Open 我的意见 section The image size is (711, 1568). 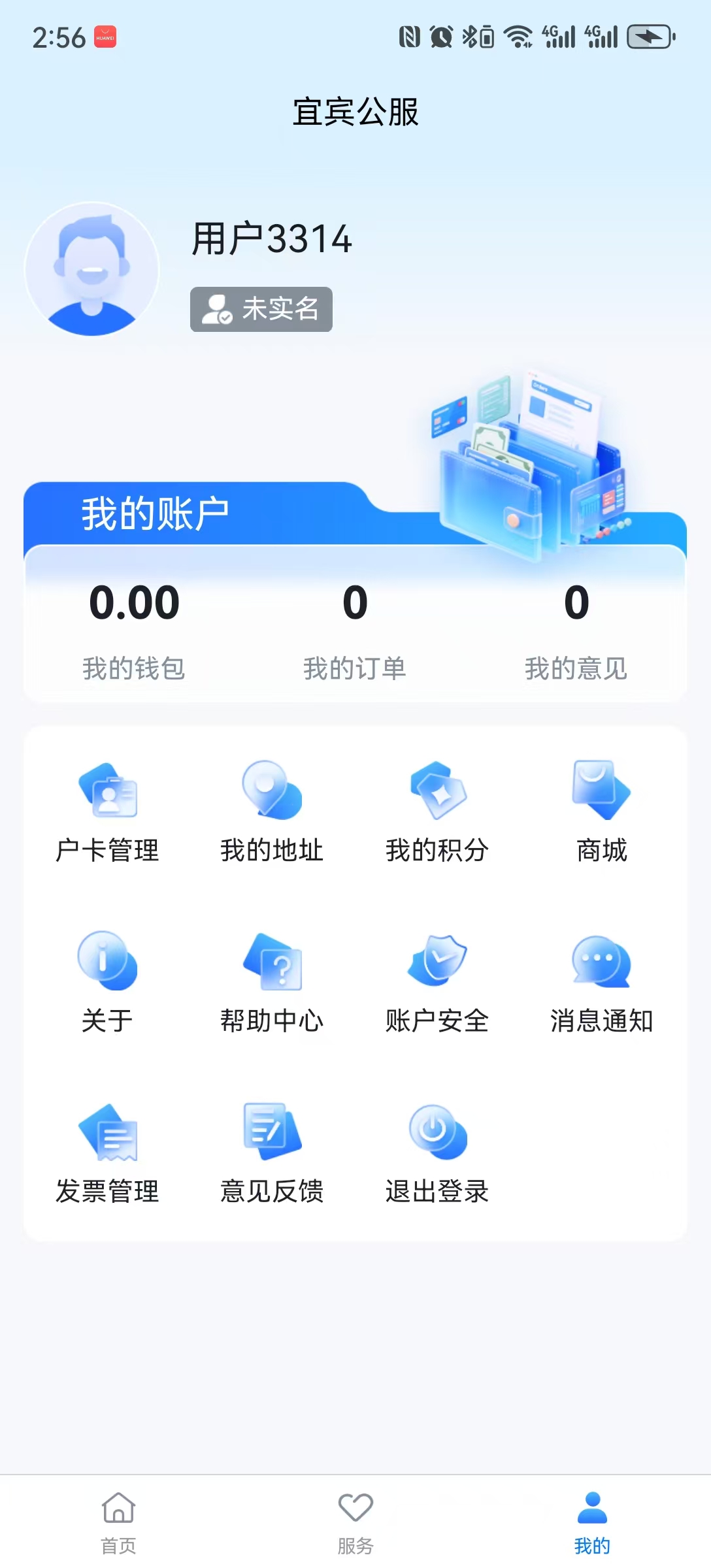(x=576, y=629)
